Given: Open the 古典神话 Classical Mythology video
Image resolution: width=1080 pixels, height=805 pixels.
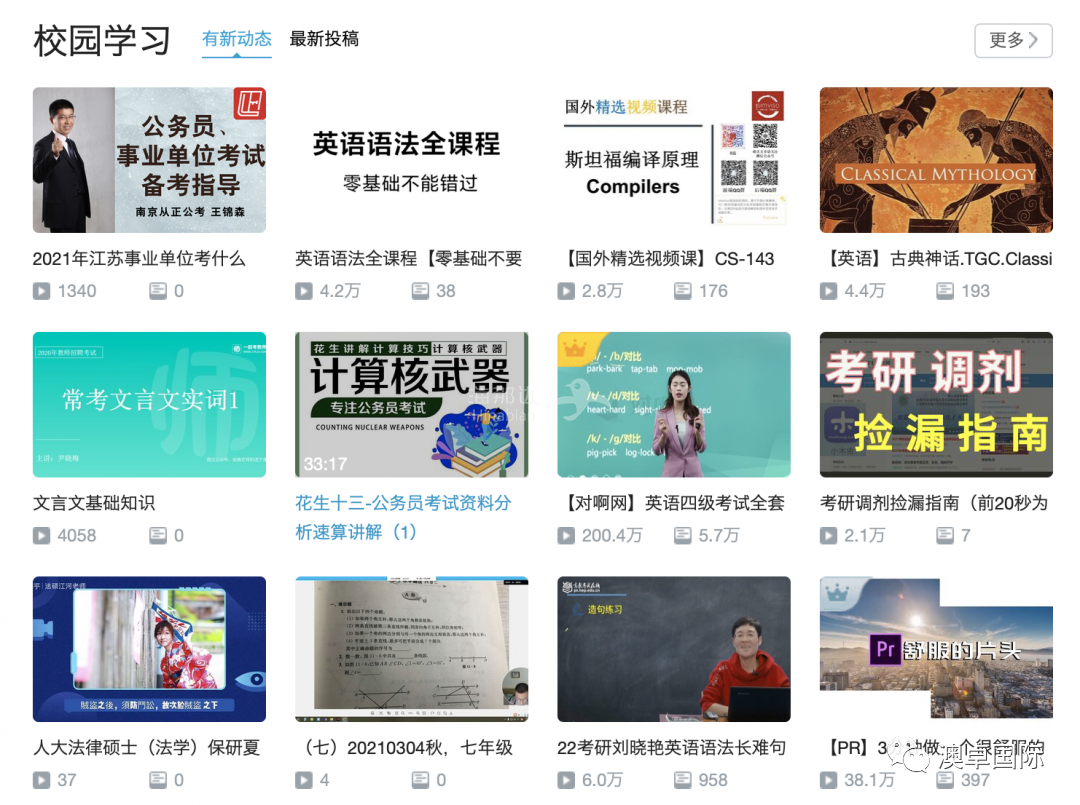Looking at the screenshot, I should click(935, 160).
